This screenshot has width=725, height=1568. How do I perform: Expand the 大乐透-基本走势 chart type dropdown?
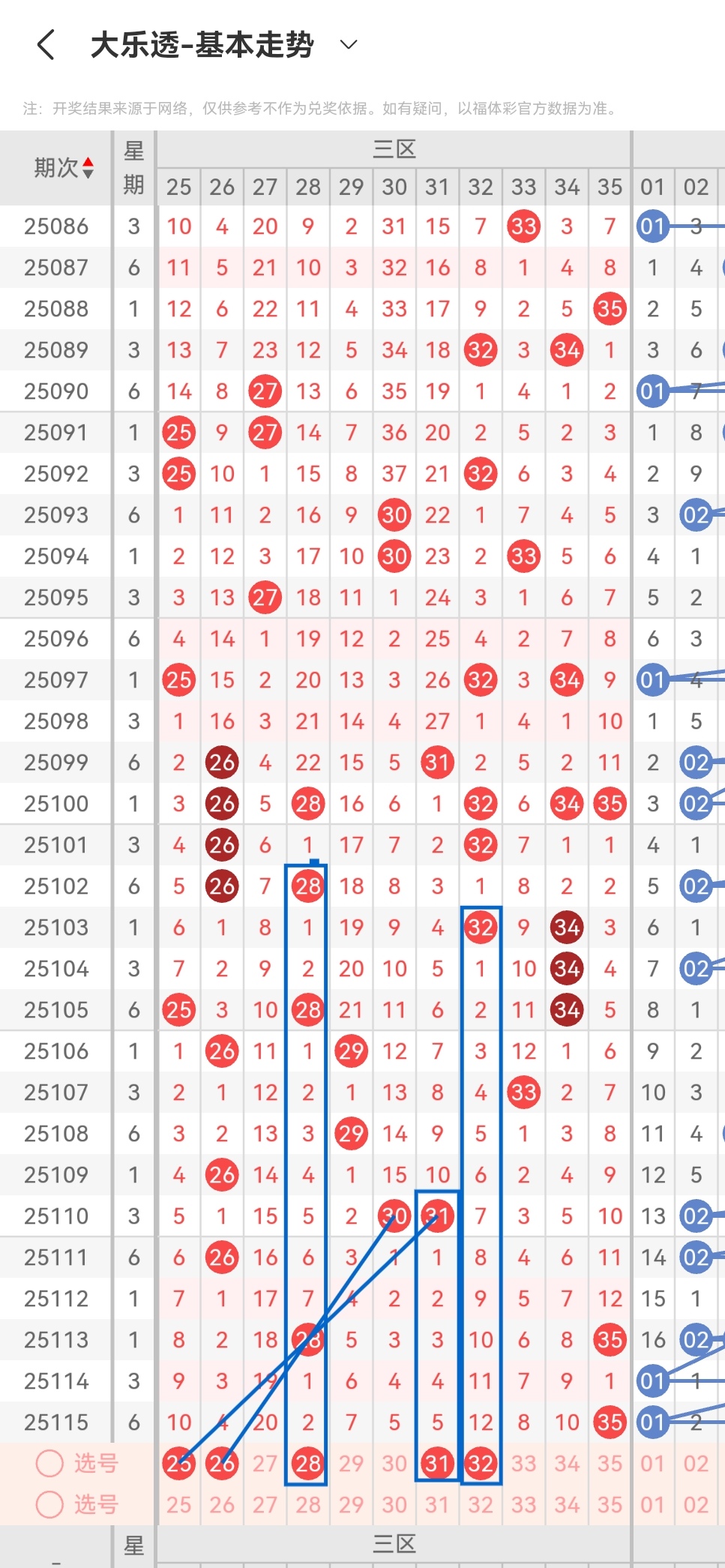[x=349, y=45]
